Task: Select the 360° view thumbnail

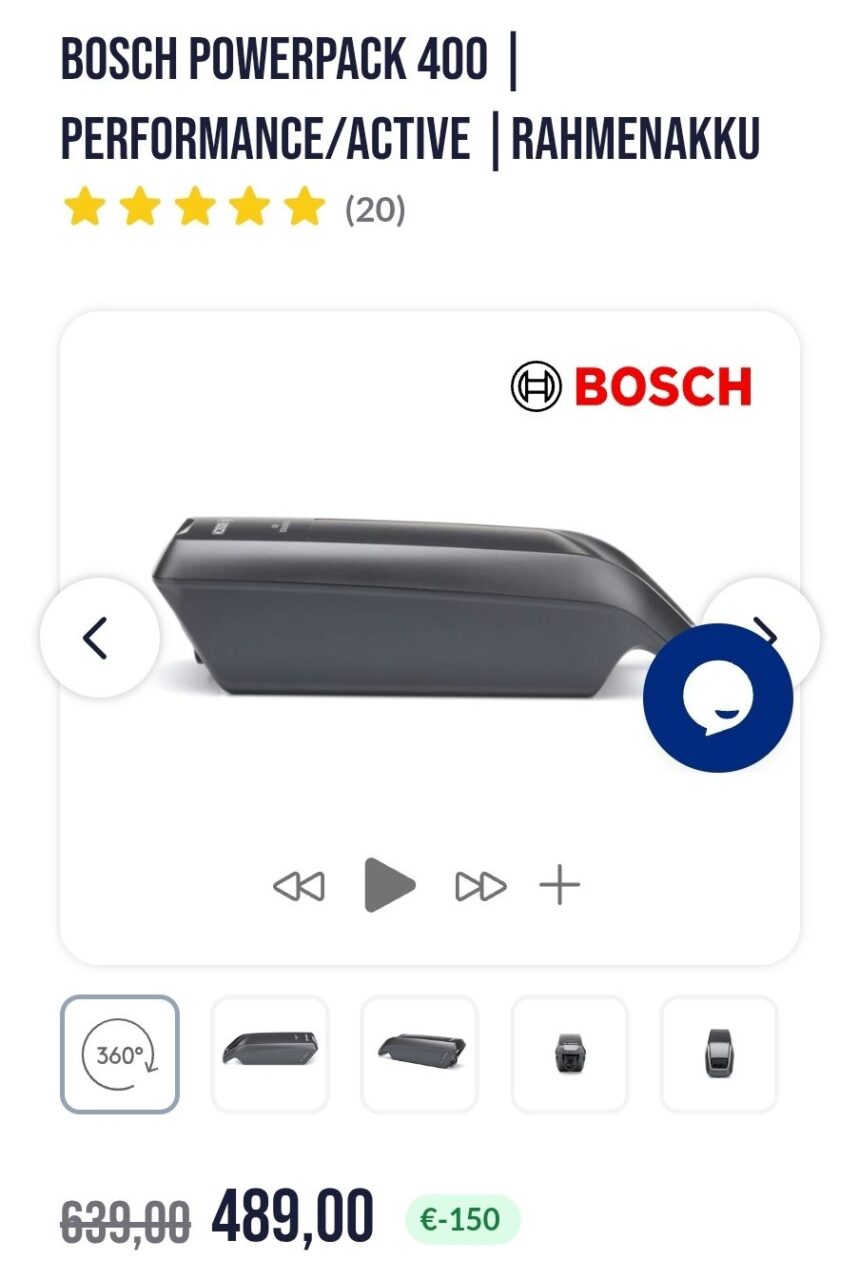Action: (120, 1054)
